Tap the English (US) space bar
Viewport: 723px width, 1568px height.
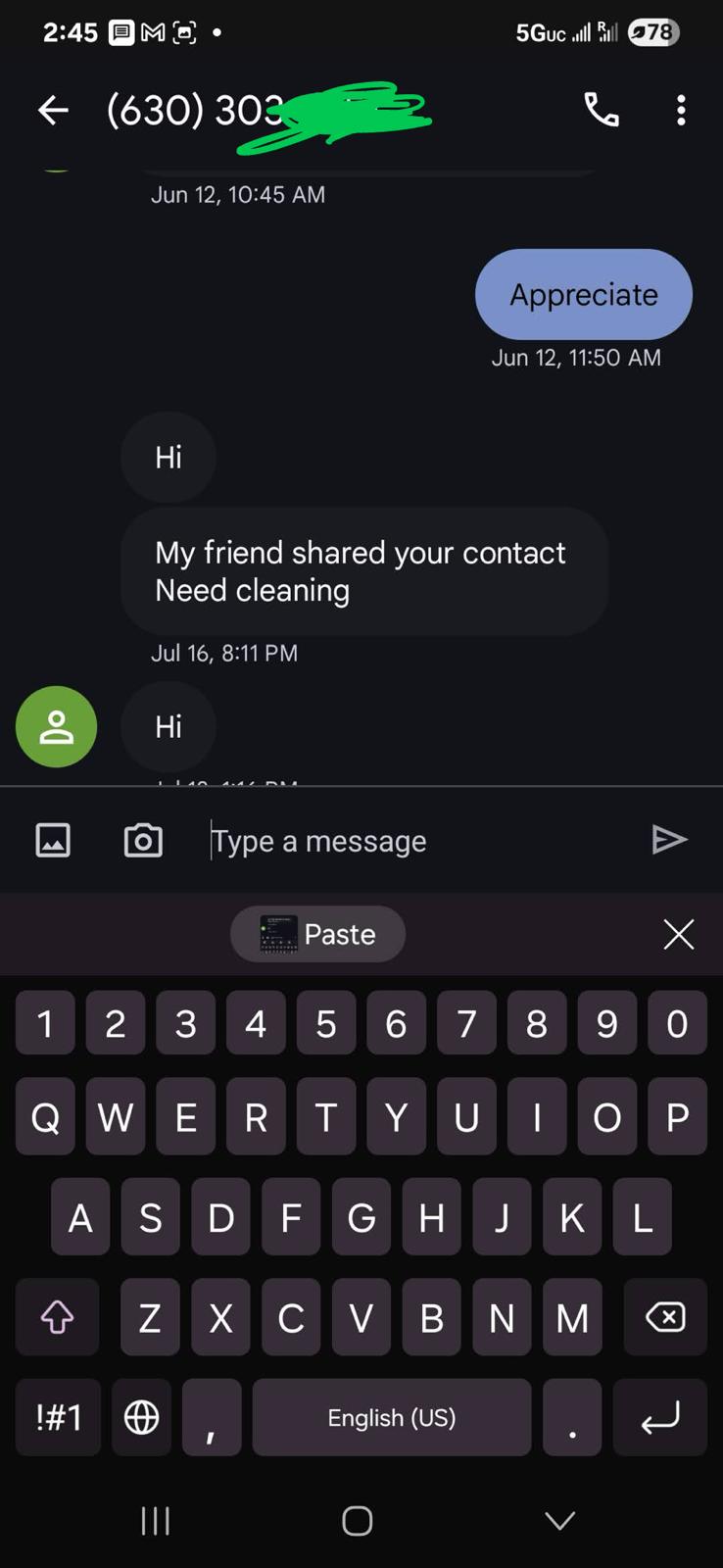click(392, 1417)
